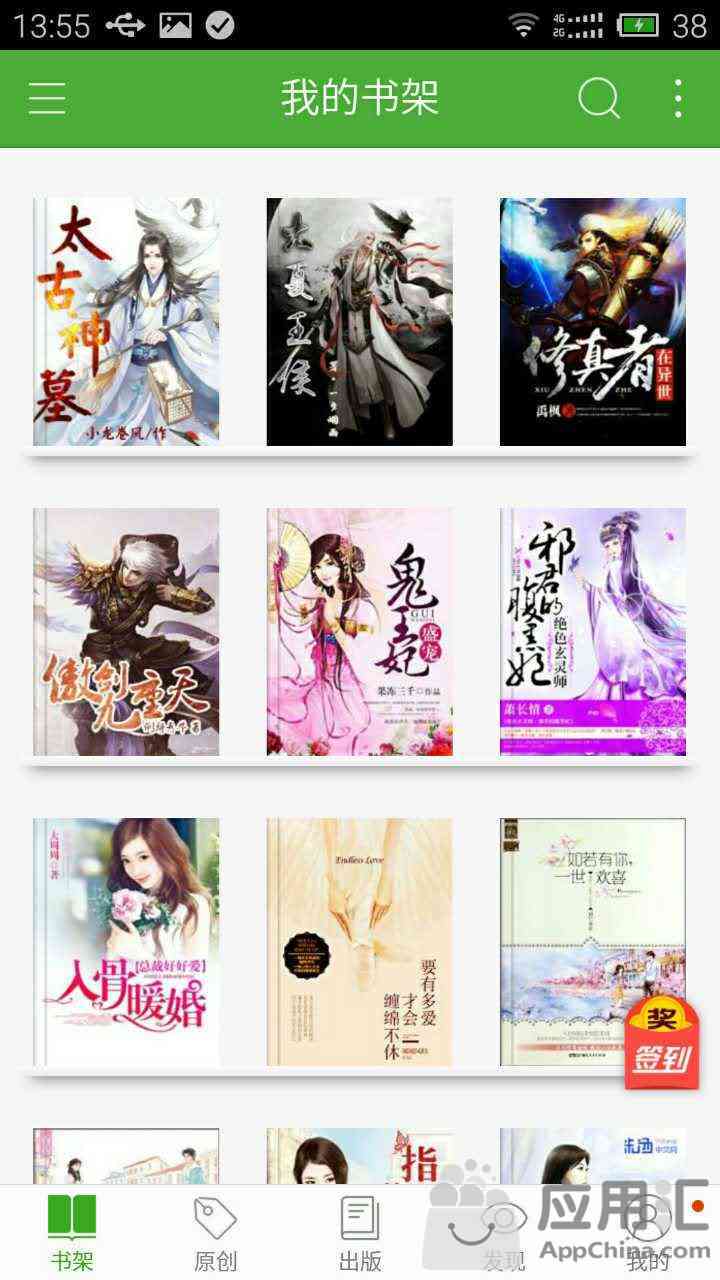Open the three-dot overflow menu
The image size is (720, 1280).
tap(678, 98)
